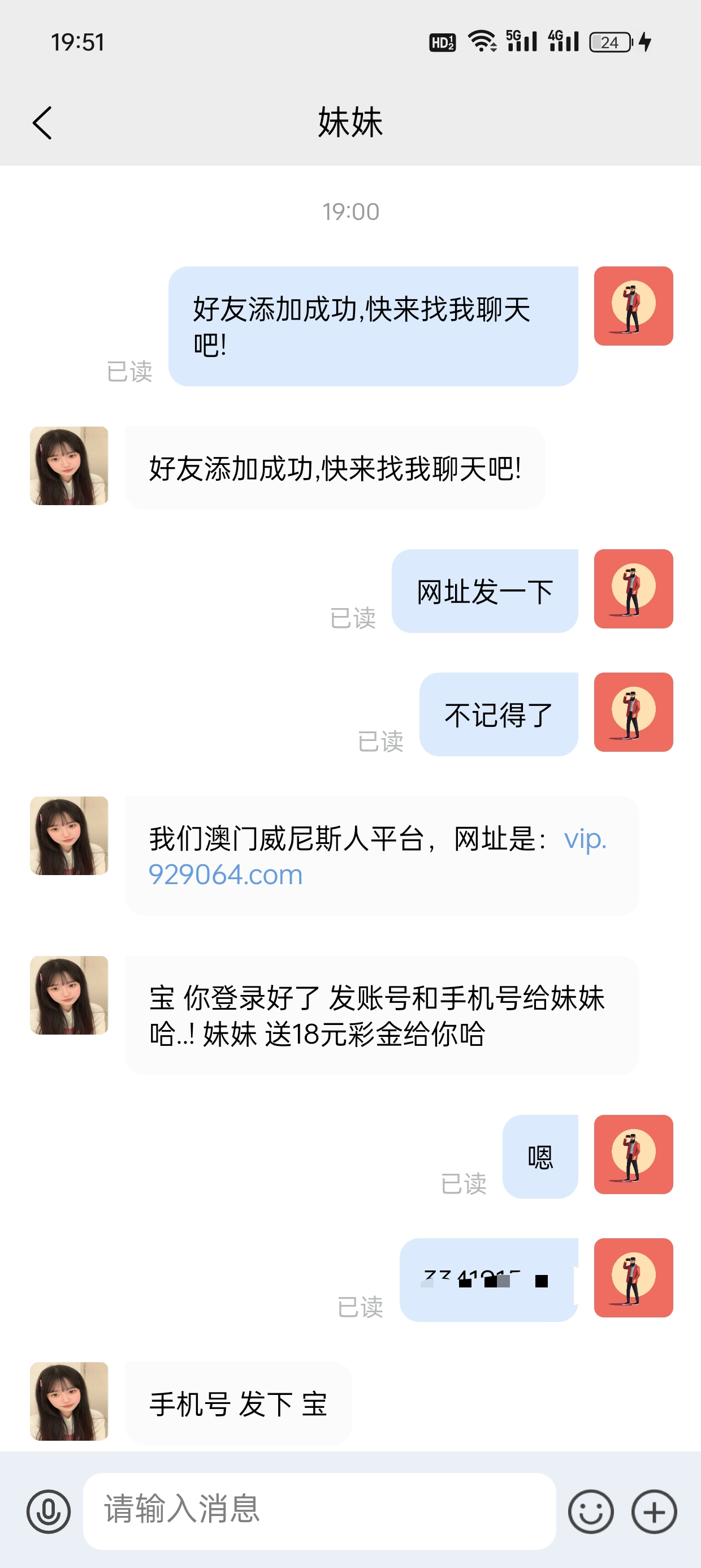The height and width of the screenshot is (1568, 701).
Task: Open the emoji picker
Action: point(590,1511)
